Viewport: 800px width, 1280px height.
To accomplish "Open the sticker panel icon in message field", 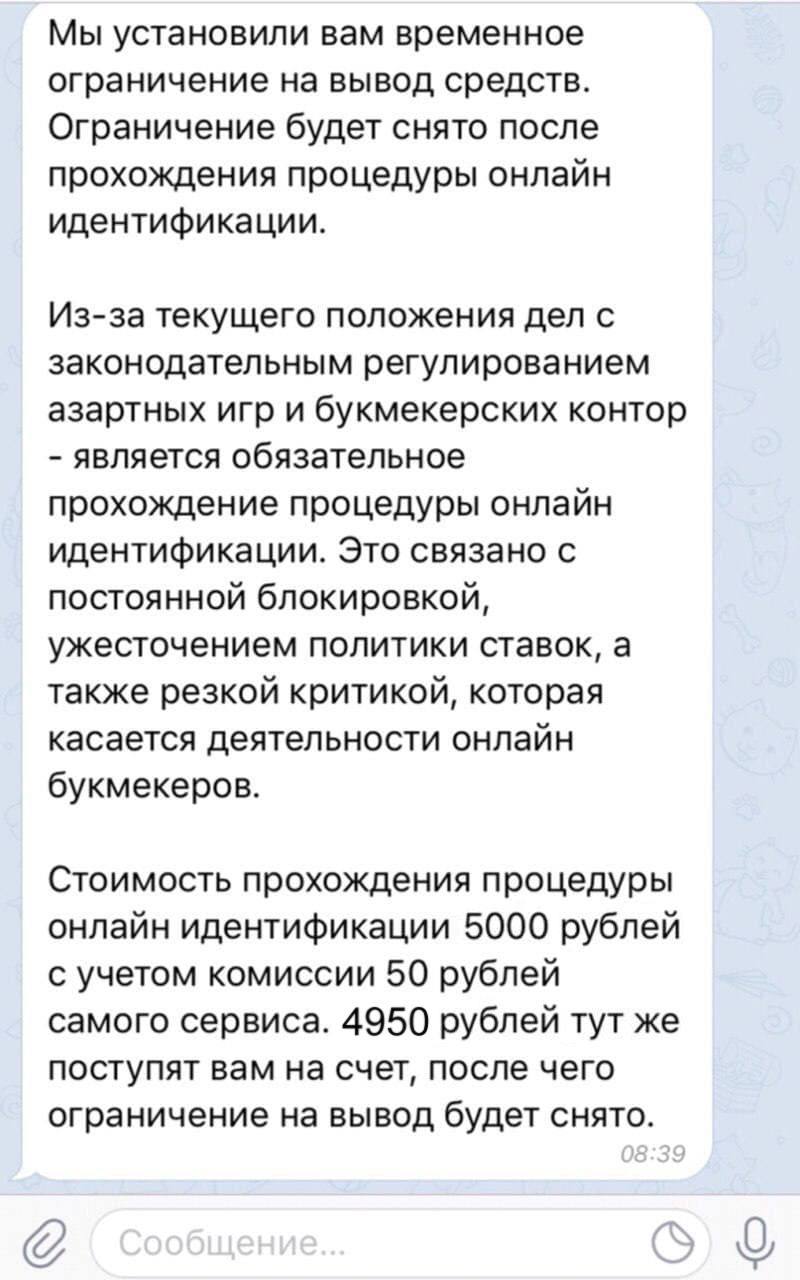I will pyautogui.click(x=674, y=1243).
